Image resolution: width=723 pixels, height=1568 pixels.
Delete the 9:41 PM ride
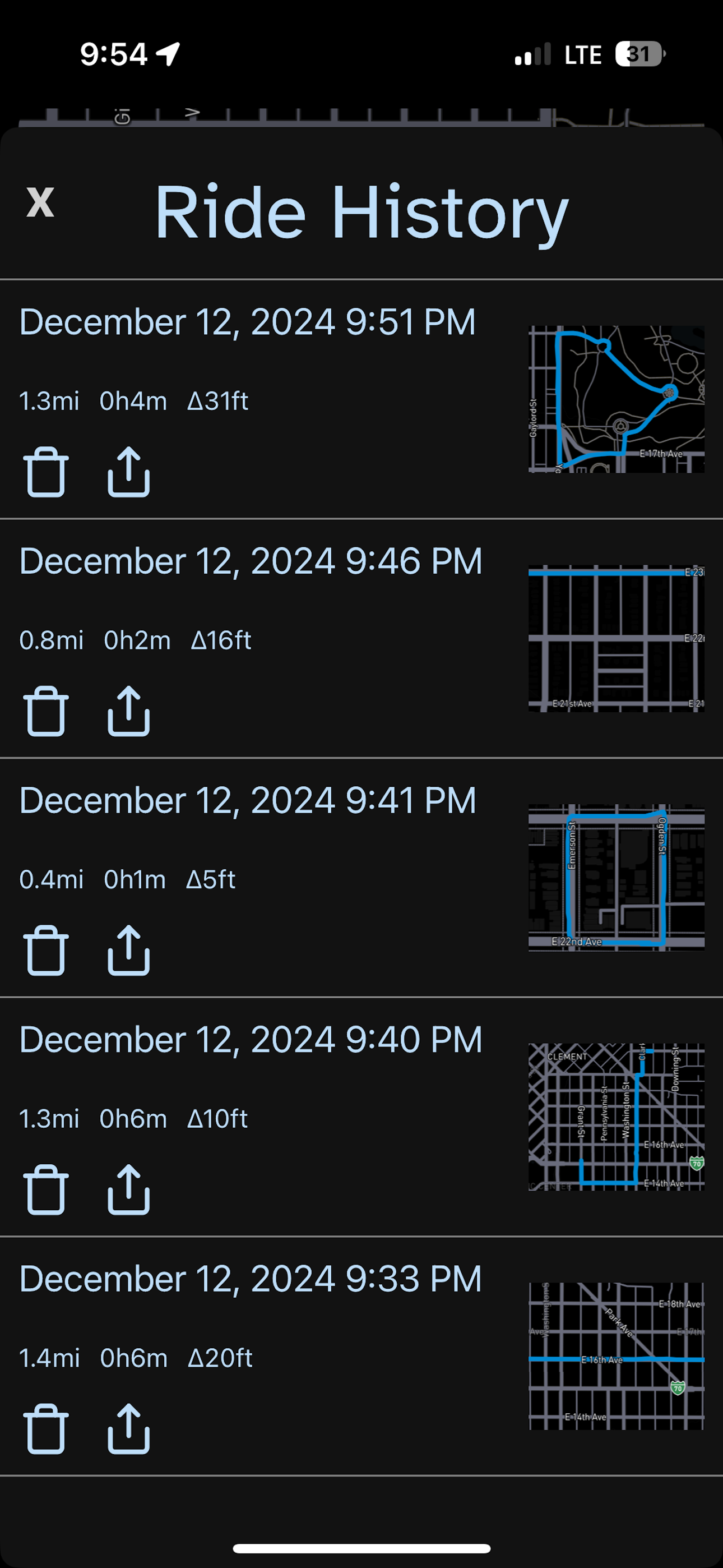click(45, 950)
